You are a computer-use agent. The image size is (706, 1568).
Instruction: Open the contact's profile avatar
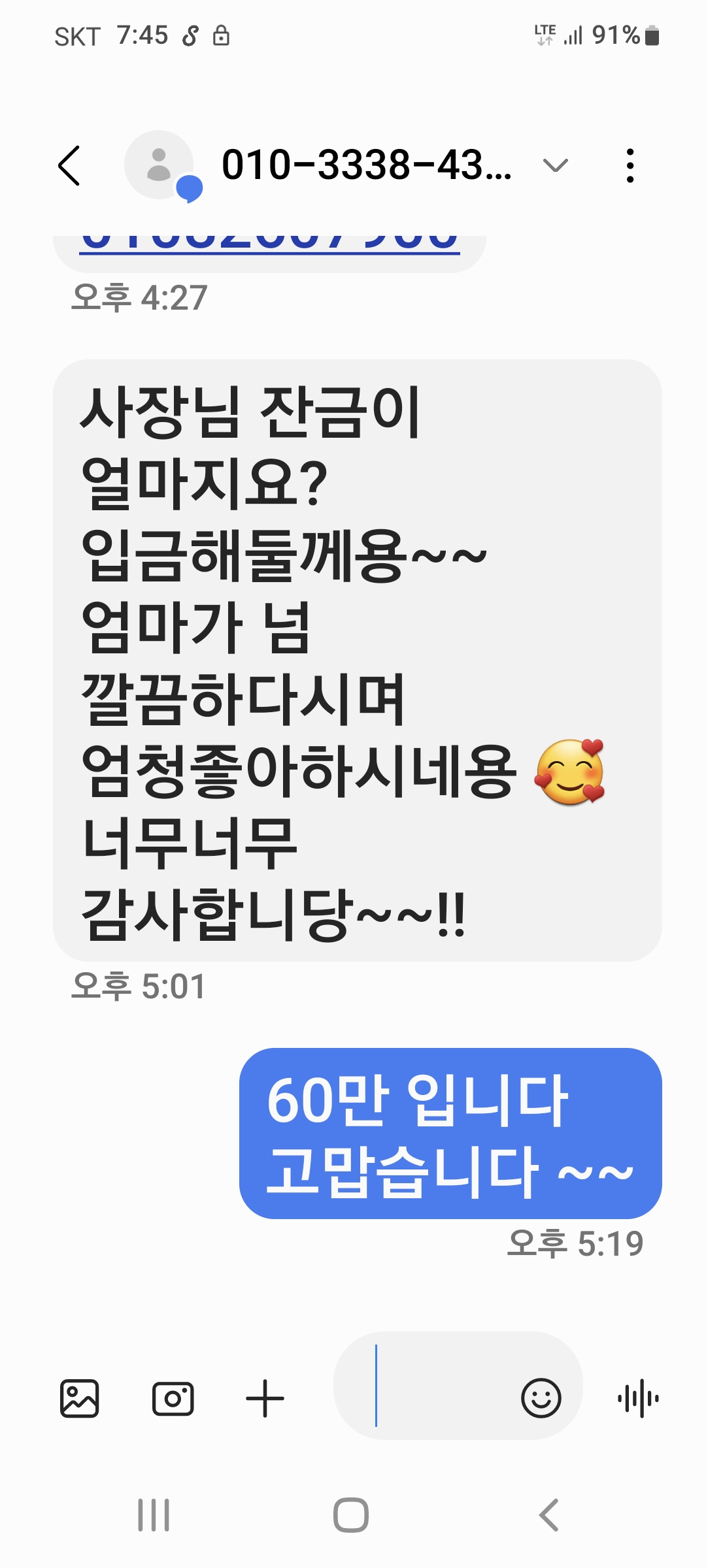click(159, 165)
